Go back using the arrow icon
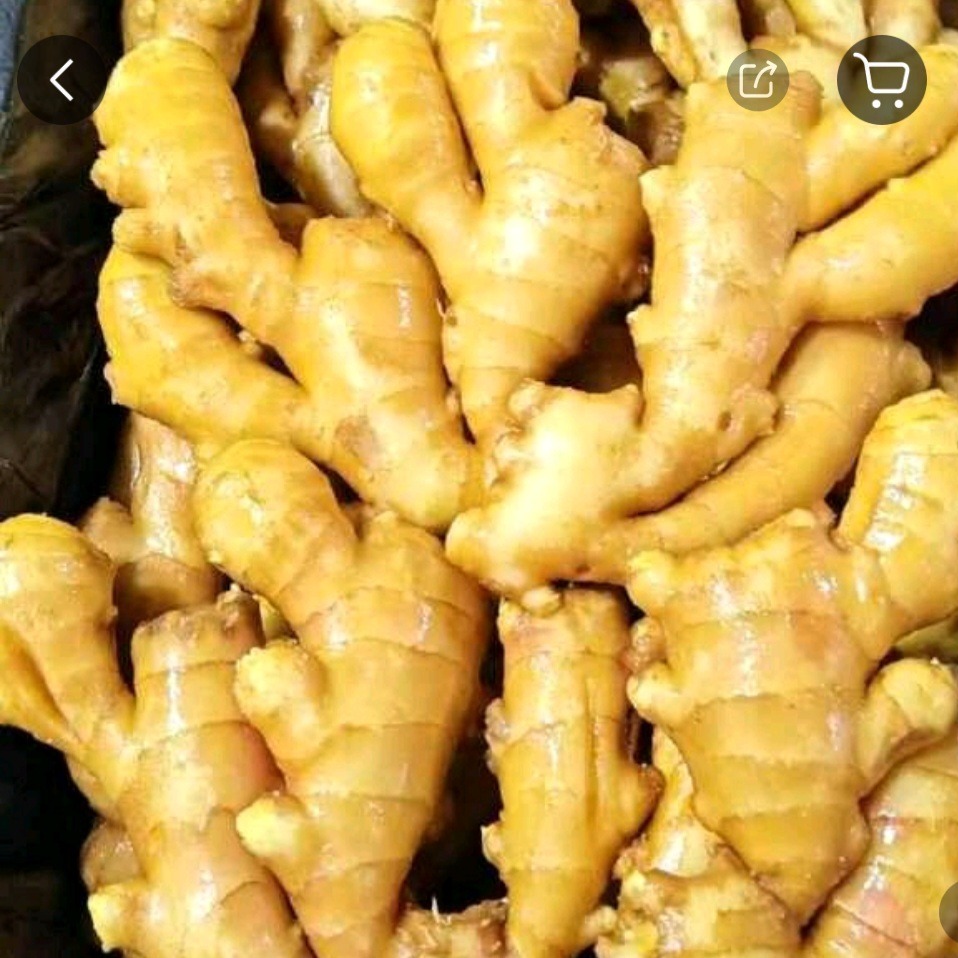958x958 pixels. pos(62,80)
